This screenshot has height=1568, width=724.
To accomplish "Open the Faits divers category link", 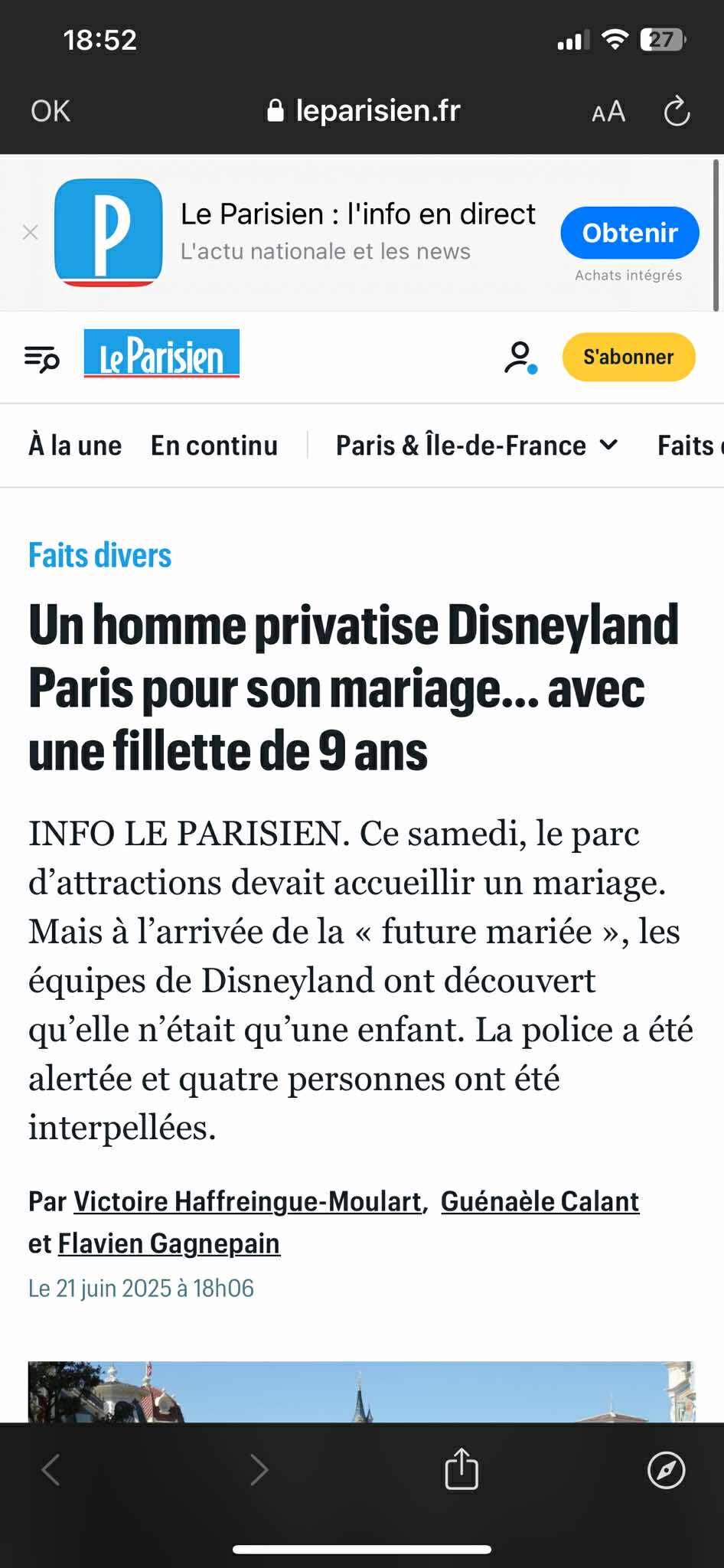I will pyautogui.click(x=99, y=555).
